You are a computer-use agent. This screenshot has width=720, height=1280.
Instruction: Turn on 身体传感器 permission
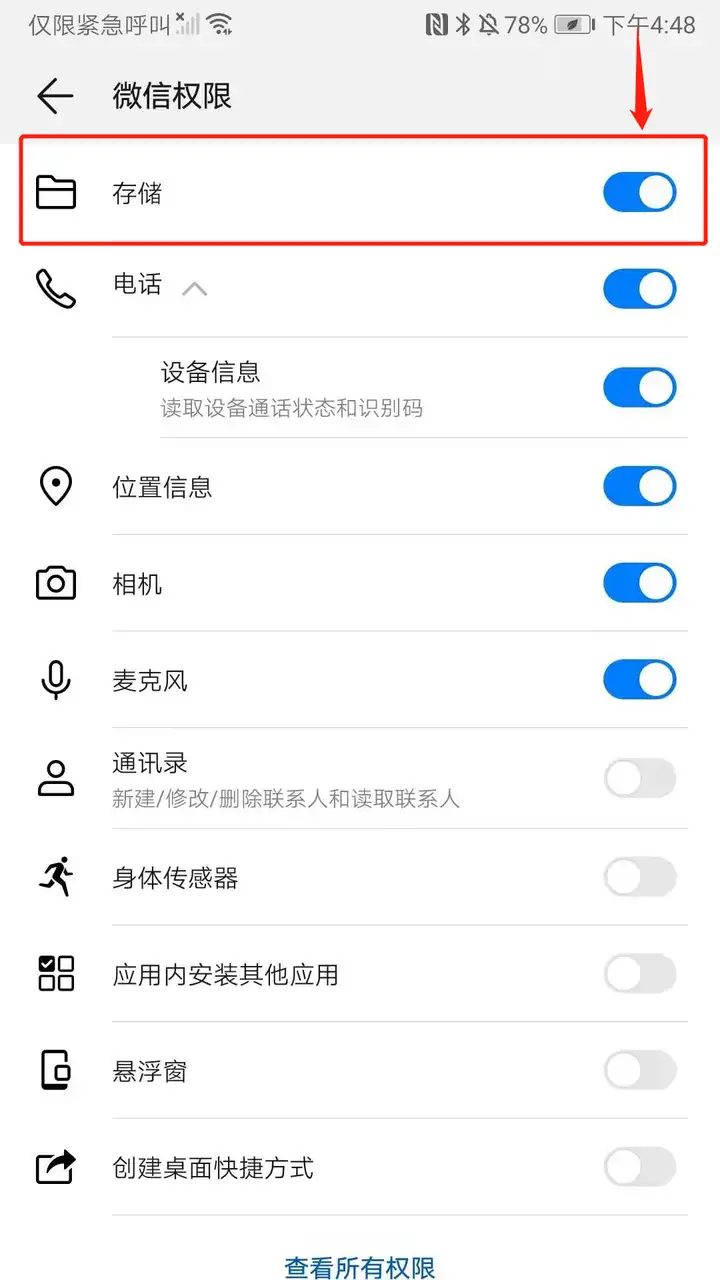click(640, 877)
